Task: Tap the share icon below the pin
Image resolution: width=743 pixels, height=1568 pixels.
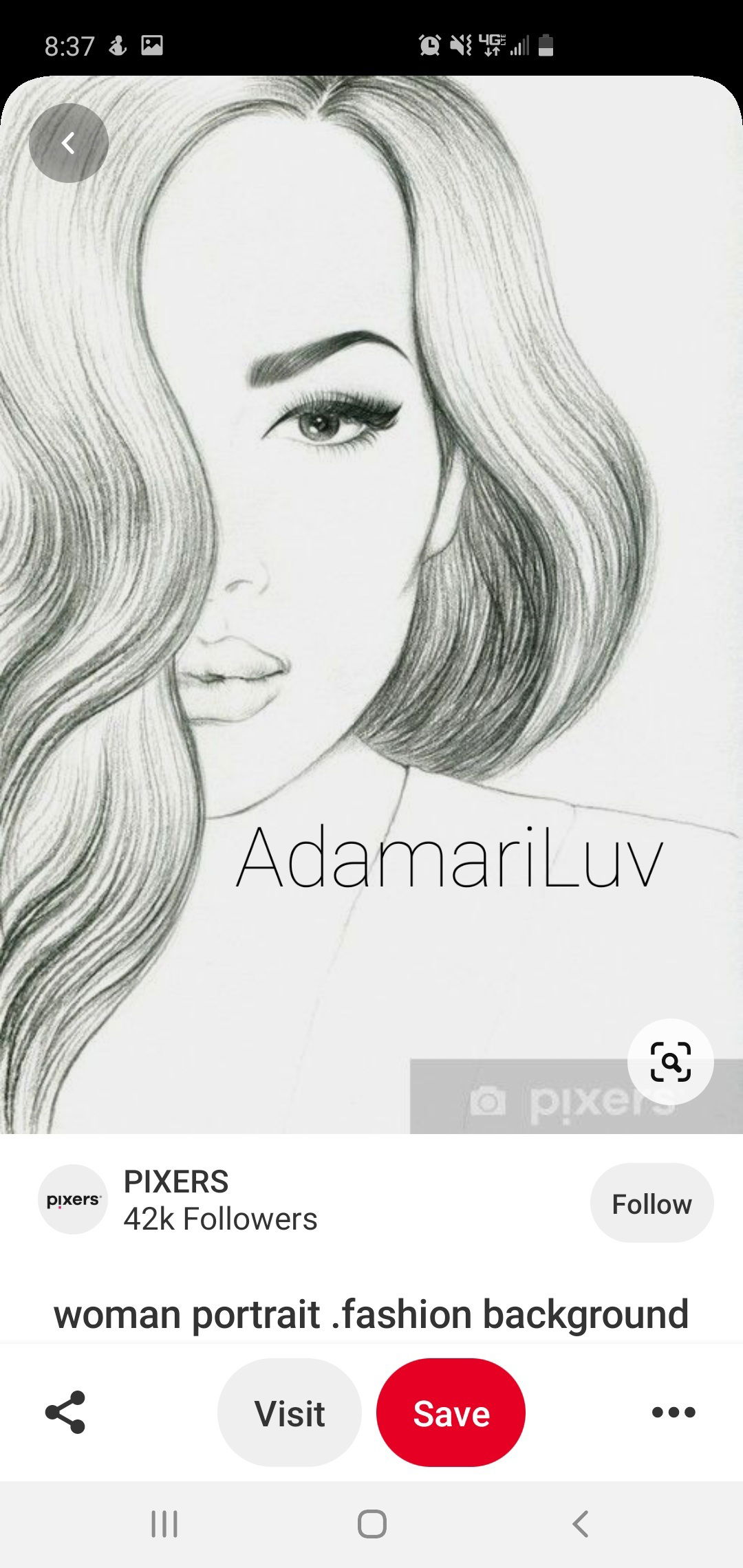Action: 65,1413
